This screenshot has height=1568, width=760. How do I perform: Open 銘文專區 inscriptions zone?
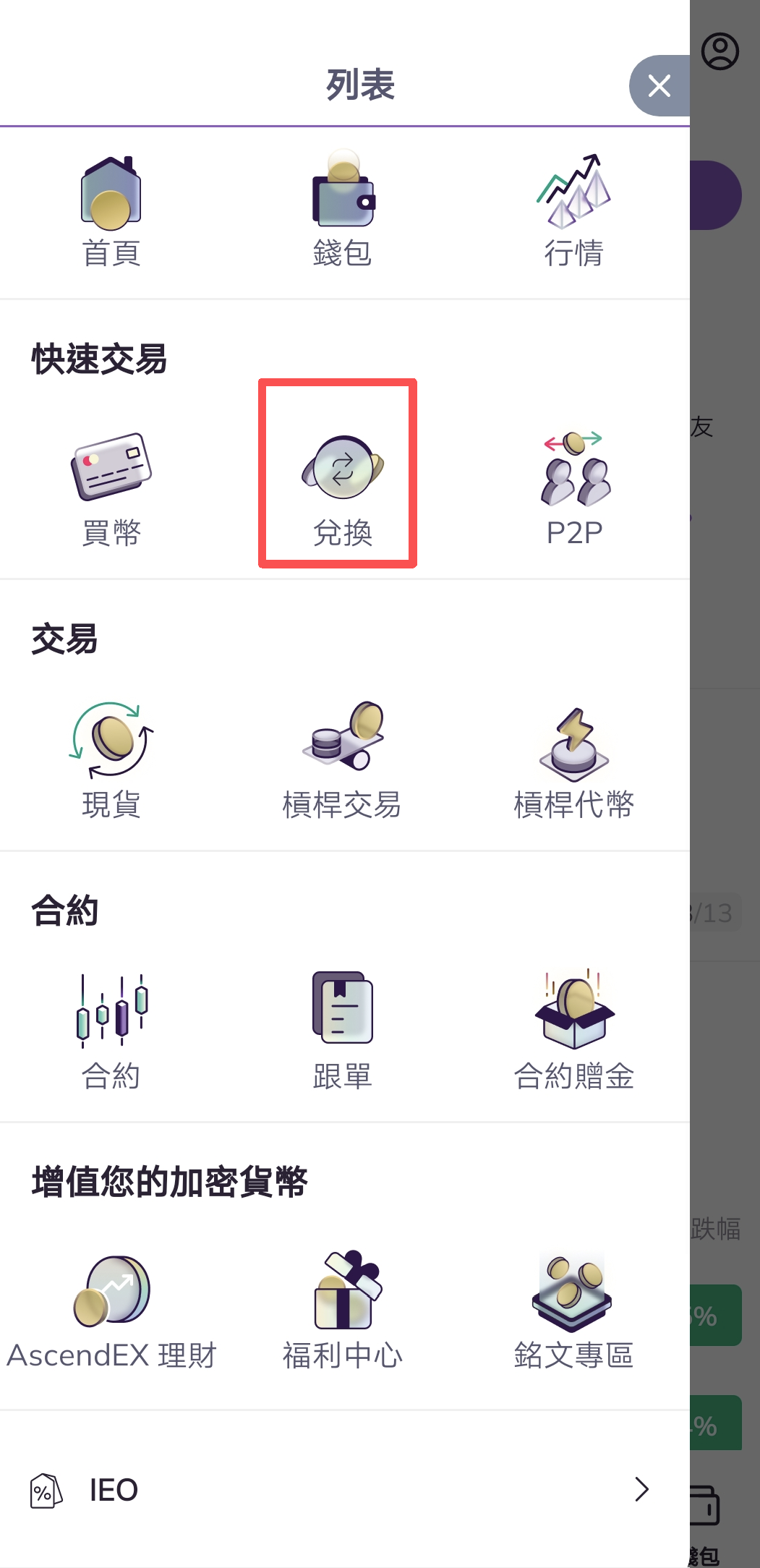click(x=573, y=1311)
